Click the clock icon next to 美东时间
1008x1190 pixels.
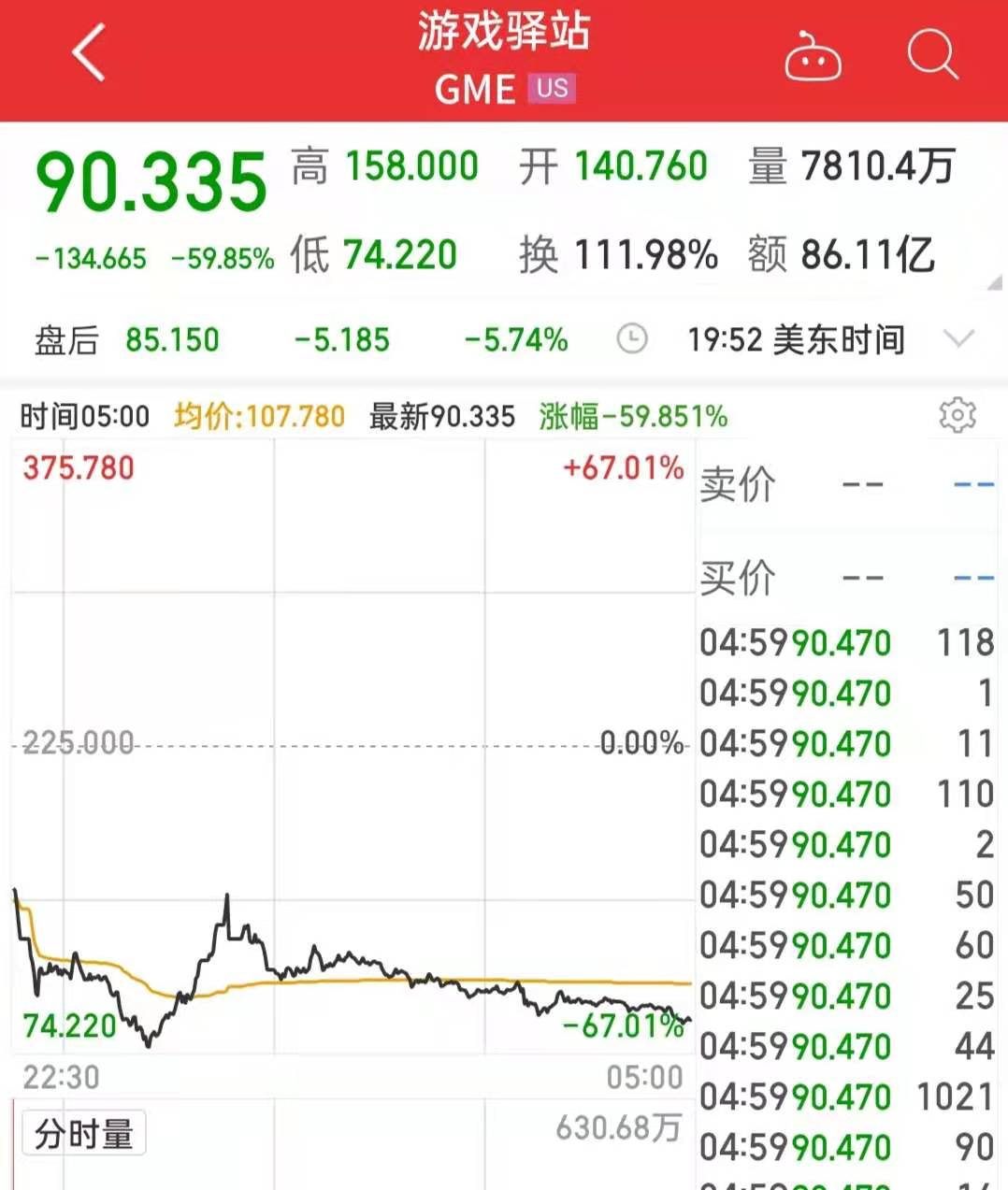[632, 338]
